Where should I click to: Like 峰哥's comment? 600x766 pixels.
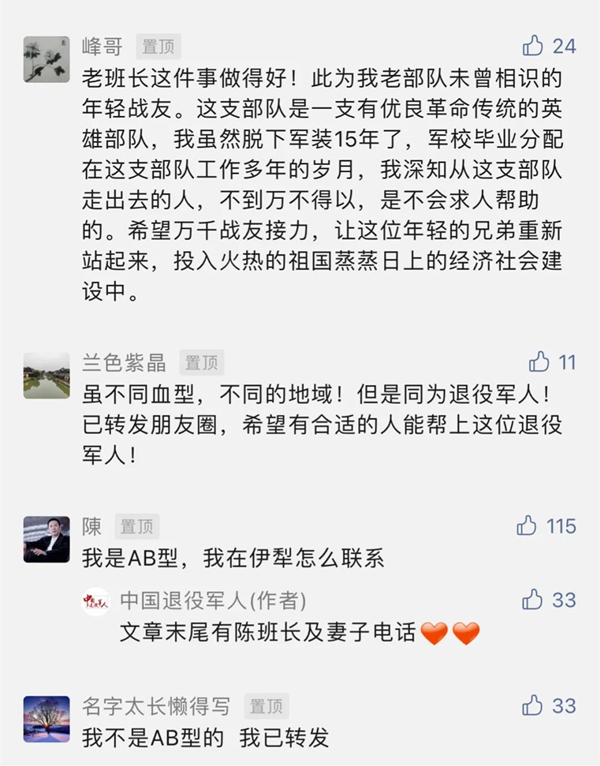533,46
